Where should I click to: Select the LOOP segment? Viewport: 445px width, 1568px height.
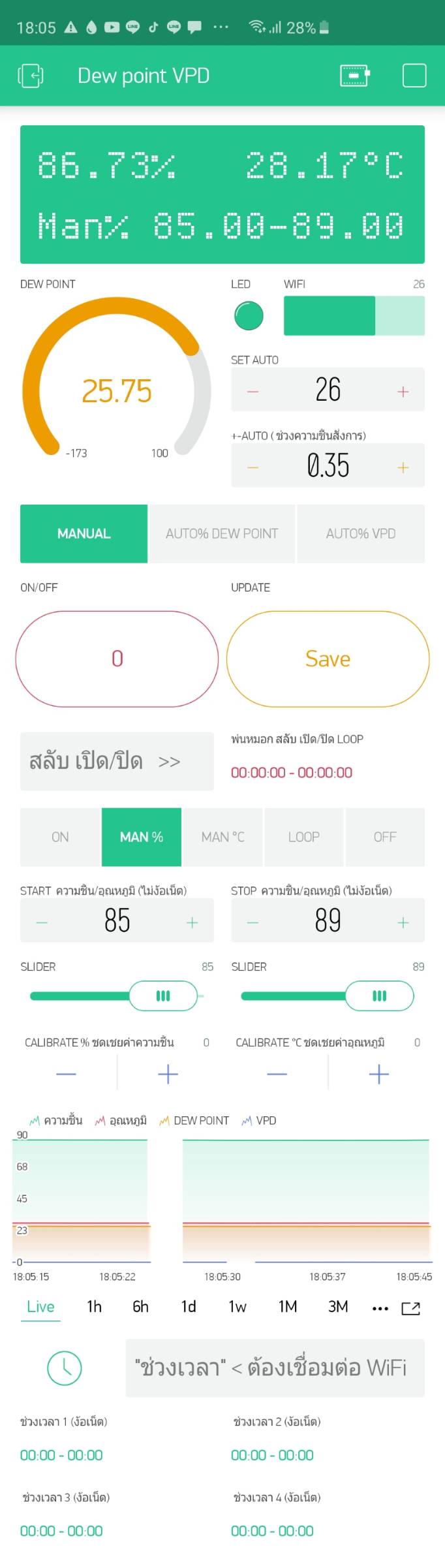(303, 837)
